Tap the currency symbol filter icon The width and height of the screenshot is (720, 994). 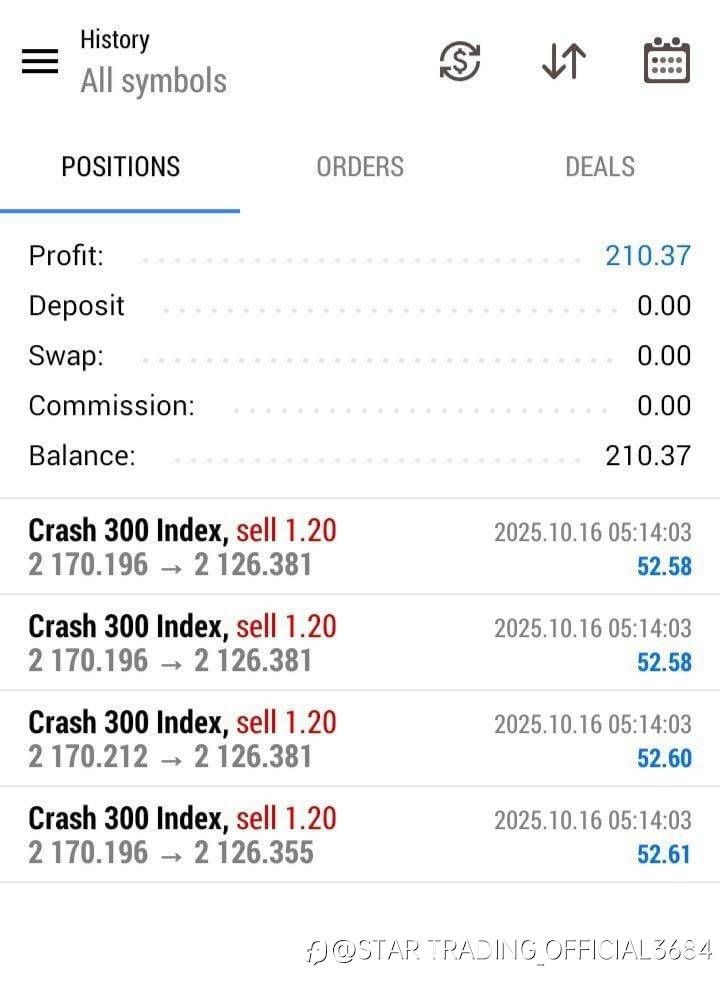point(460,62)
